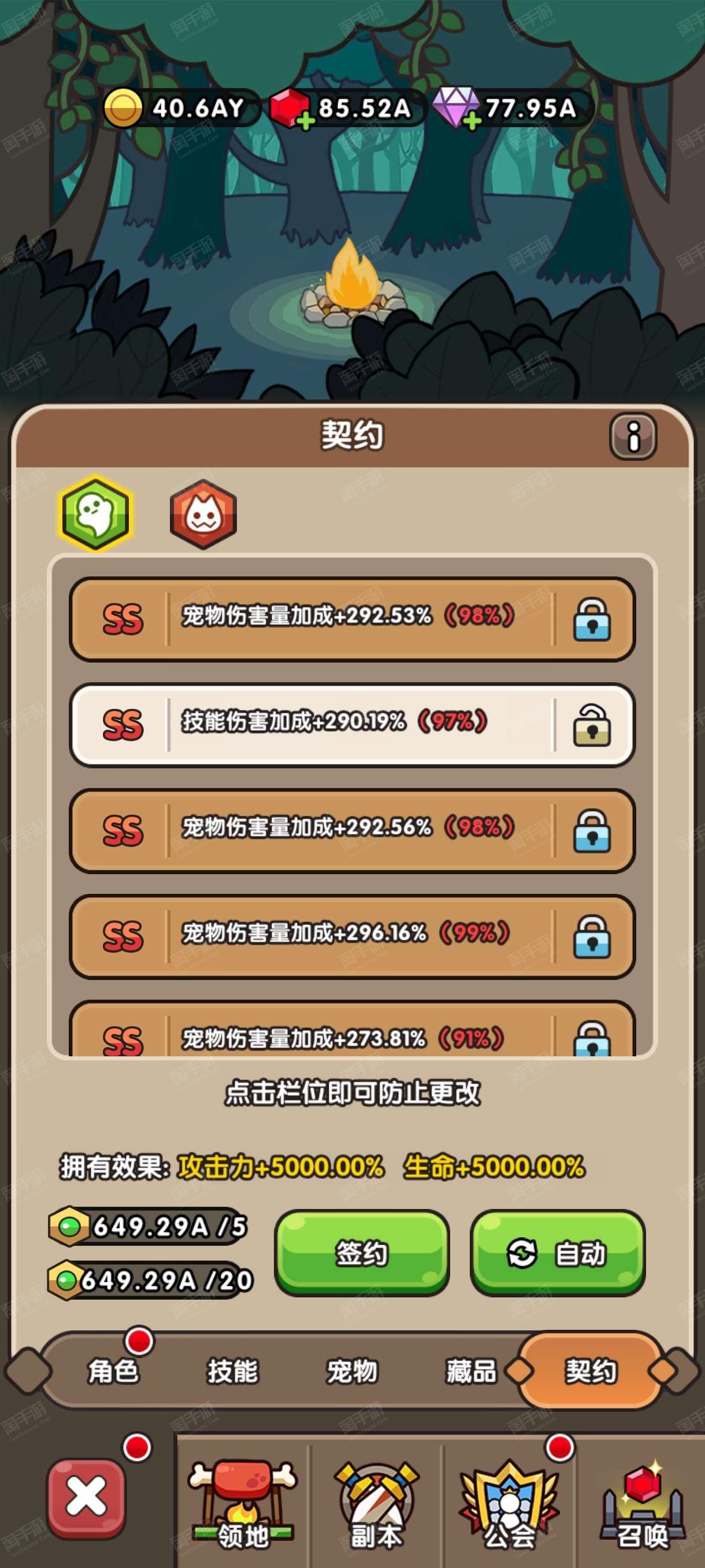Image resolution: width=705 pixels, height=1568 pixels.
Task: Unlock the 296.16% pet damage slot
Action: tap(591, 936)
